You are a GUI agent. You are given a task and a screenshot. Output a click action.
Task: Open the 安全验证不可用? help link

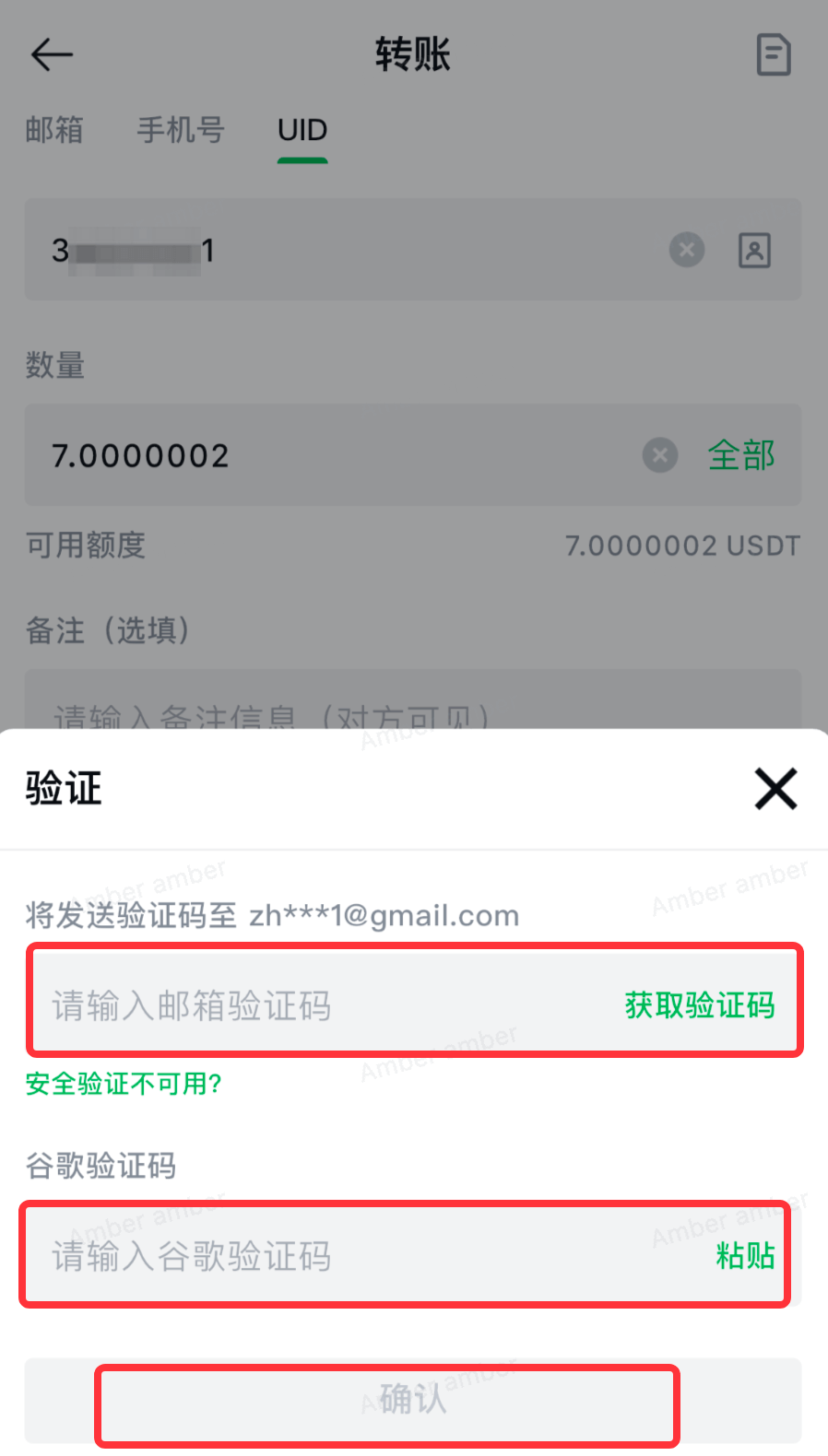click(x=124, y=1084)
